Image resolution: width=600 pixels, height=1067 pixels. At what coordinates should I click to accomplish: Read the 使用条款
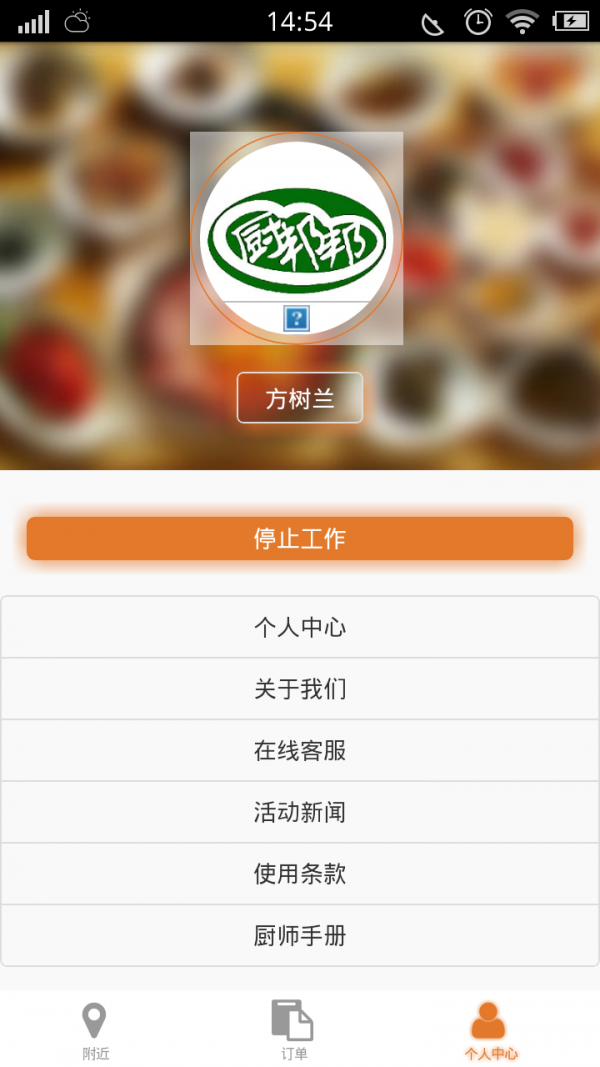click(300, 874)
